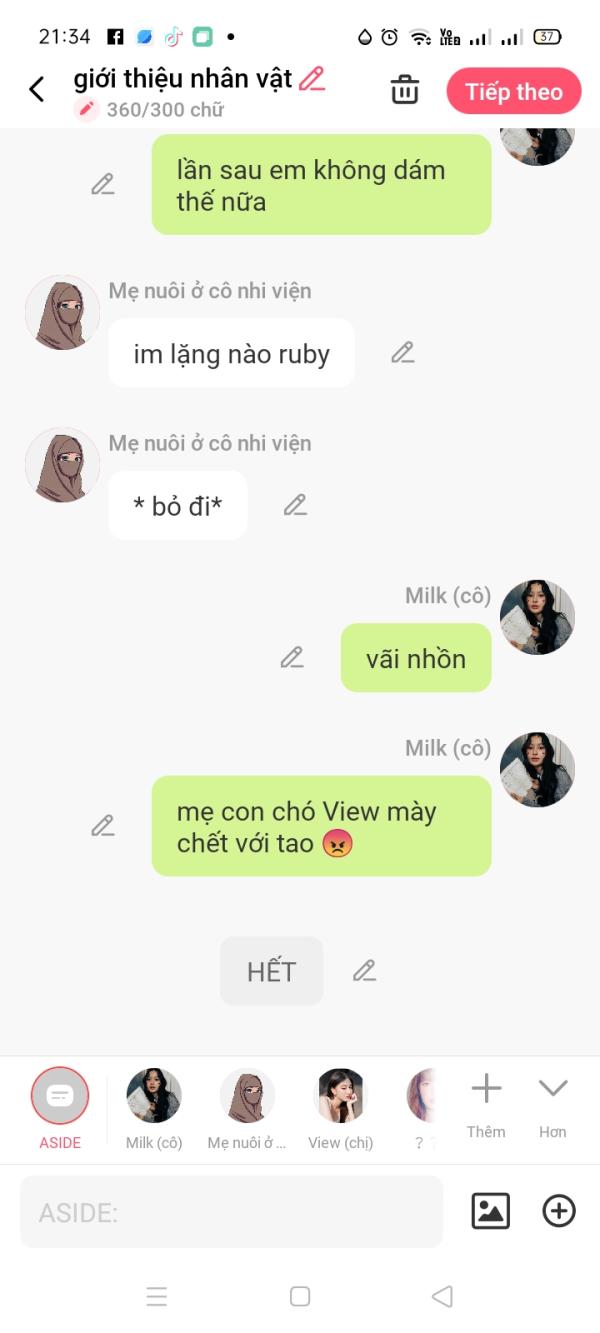Add a new character with Thêm
600x1333 pixels.
coord(486,1103)
